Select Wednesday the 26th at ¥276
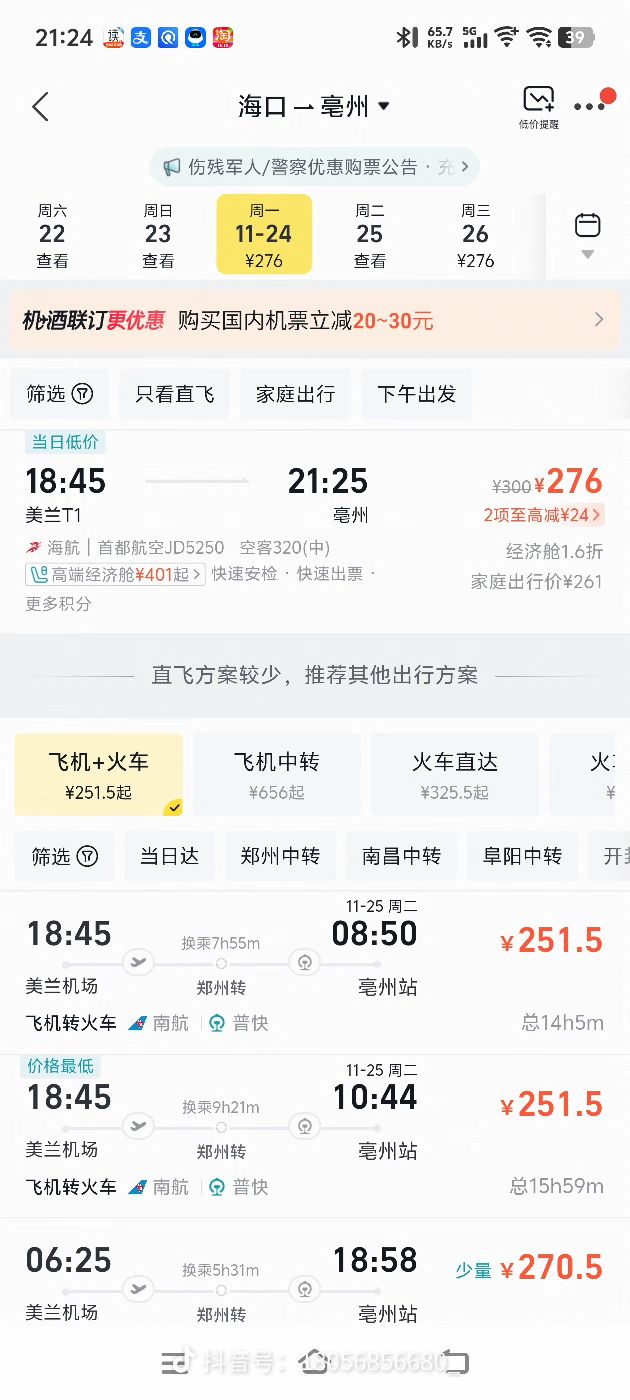This screenshot has height=1400, width=630. pos(475,235)
